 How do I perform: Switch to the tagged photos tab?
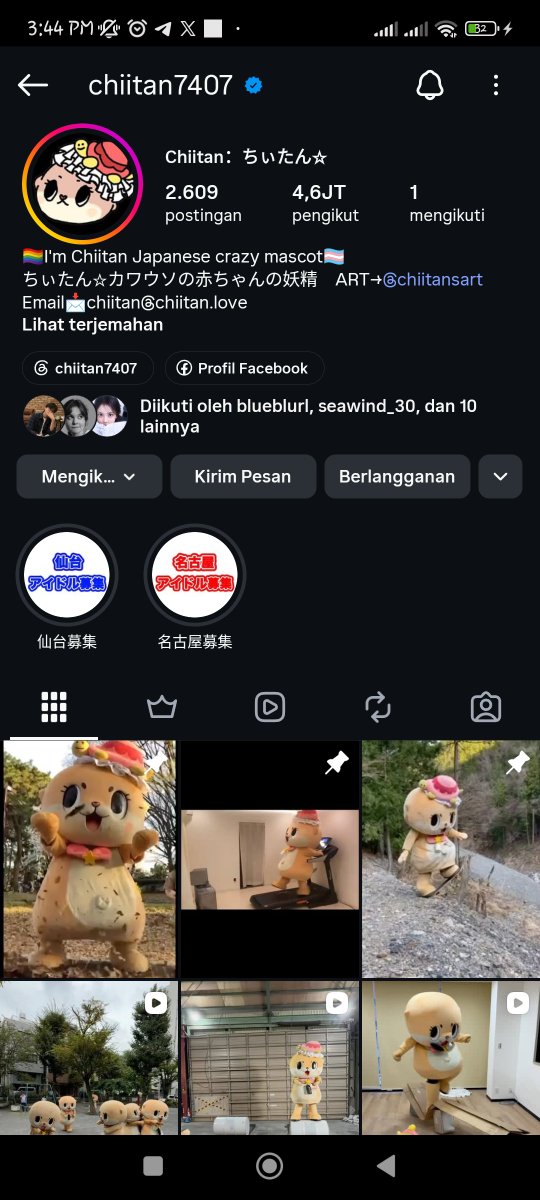(486, 708)
